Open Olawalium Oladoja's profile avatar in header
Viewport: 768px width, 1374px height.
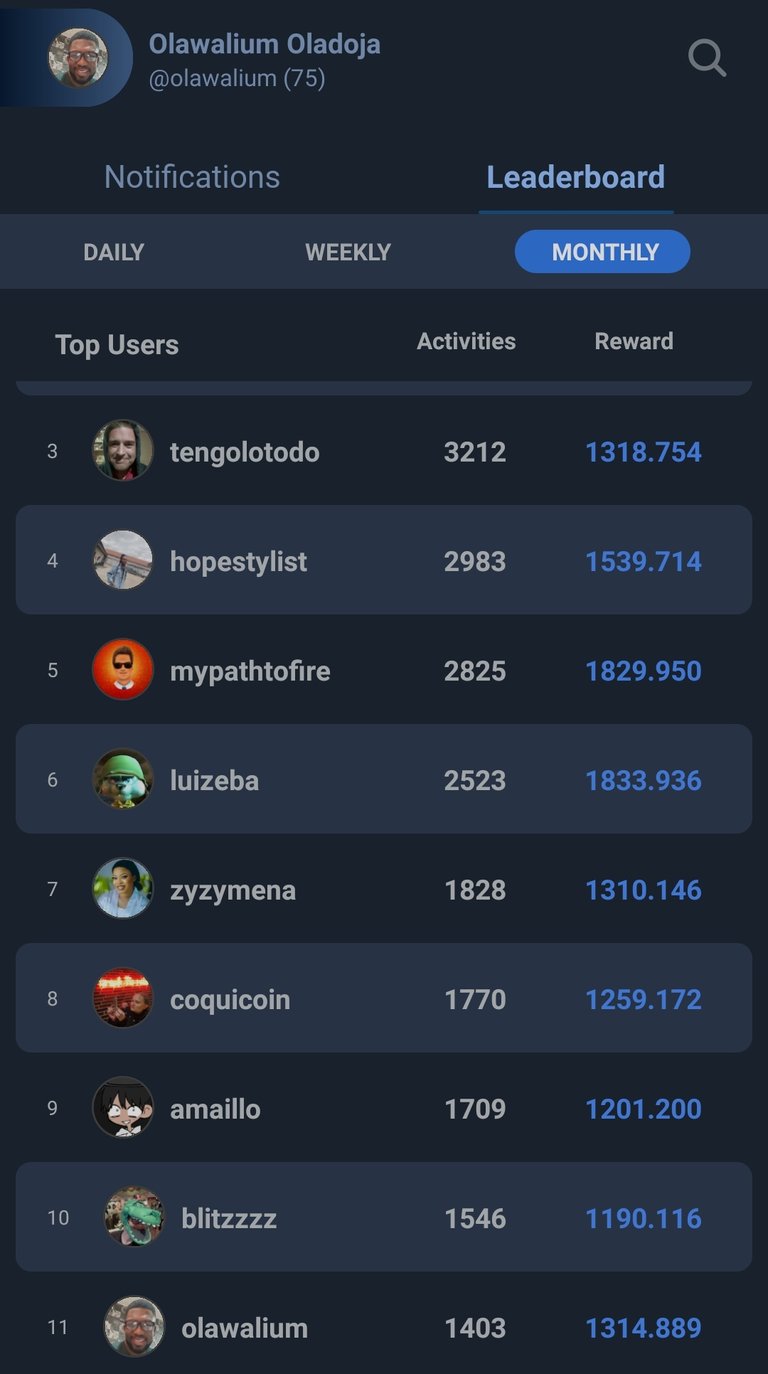click(x=78, y=58)
